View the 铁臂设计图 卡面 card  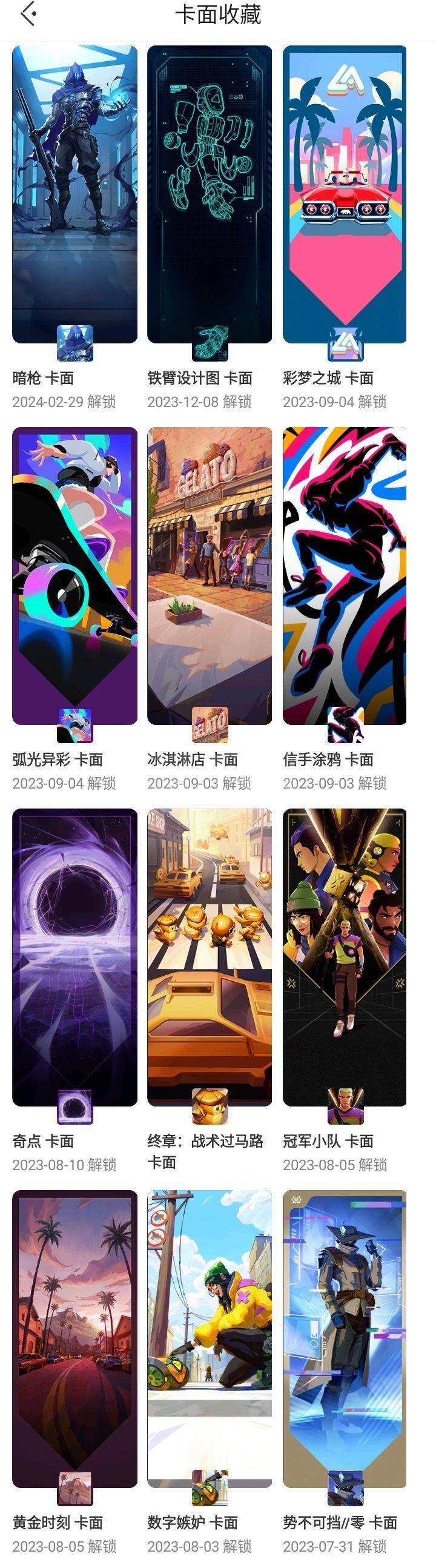pos(210,195)
